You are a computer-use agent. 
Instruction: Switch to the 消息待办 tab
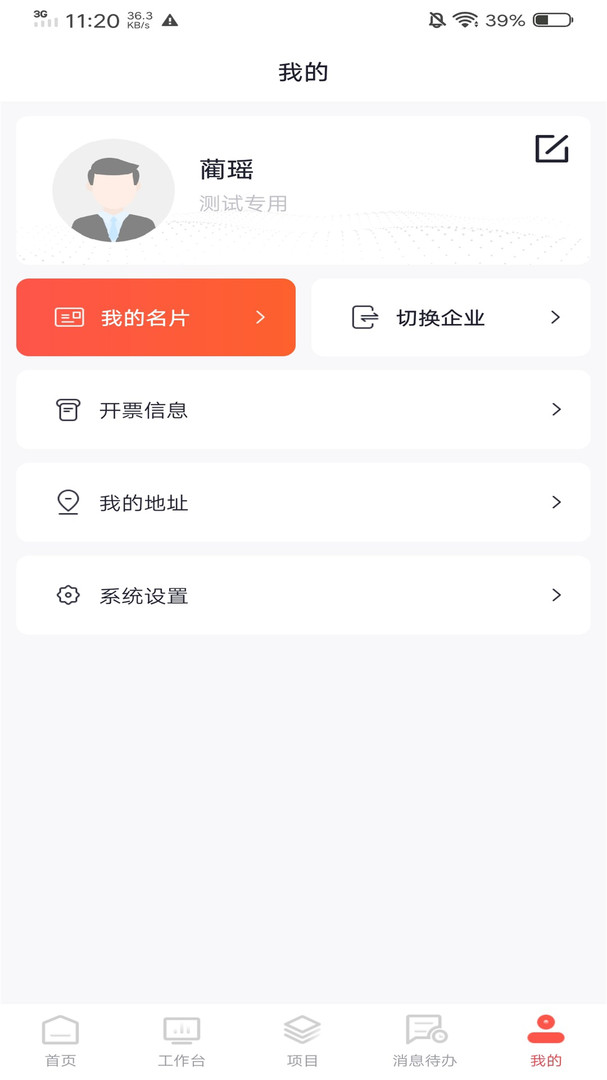click(424, 1041)
